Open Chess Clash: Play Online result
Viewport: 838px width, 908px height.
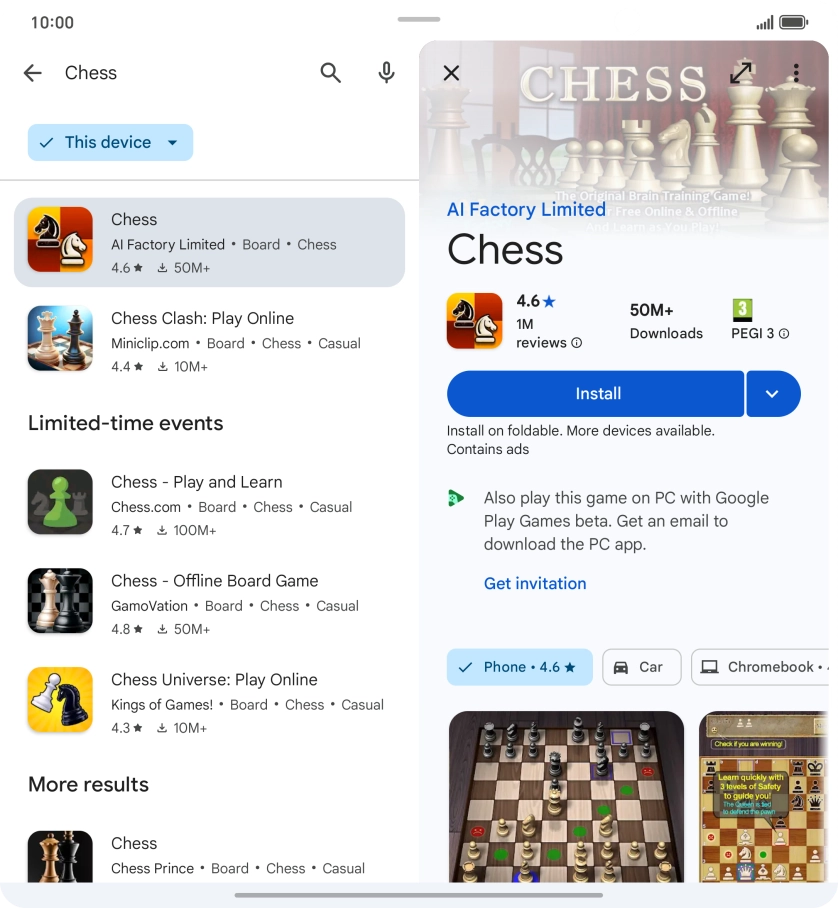tap(209, 340)
